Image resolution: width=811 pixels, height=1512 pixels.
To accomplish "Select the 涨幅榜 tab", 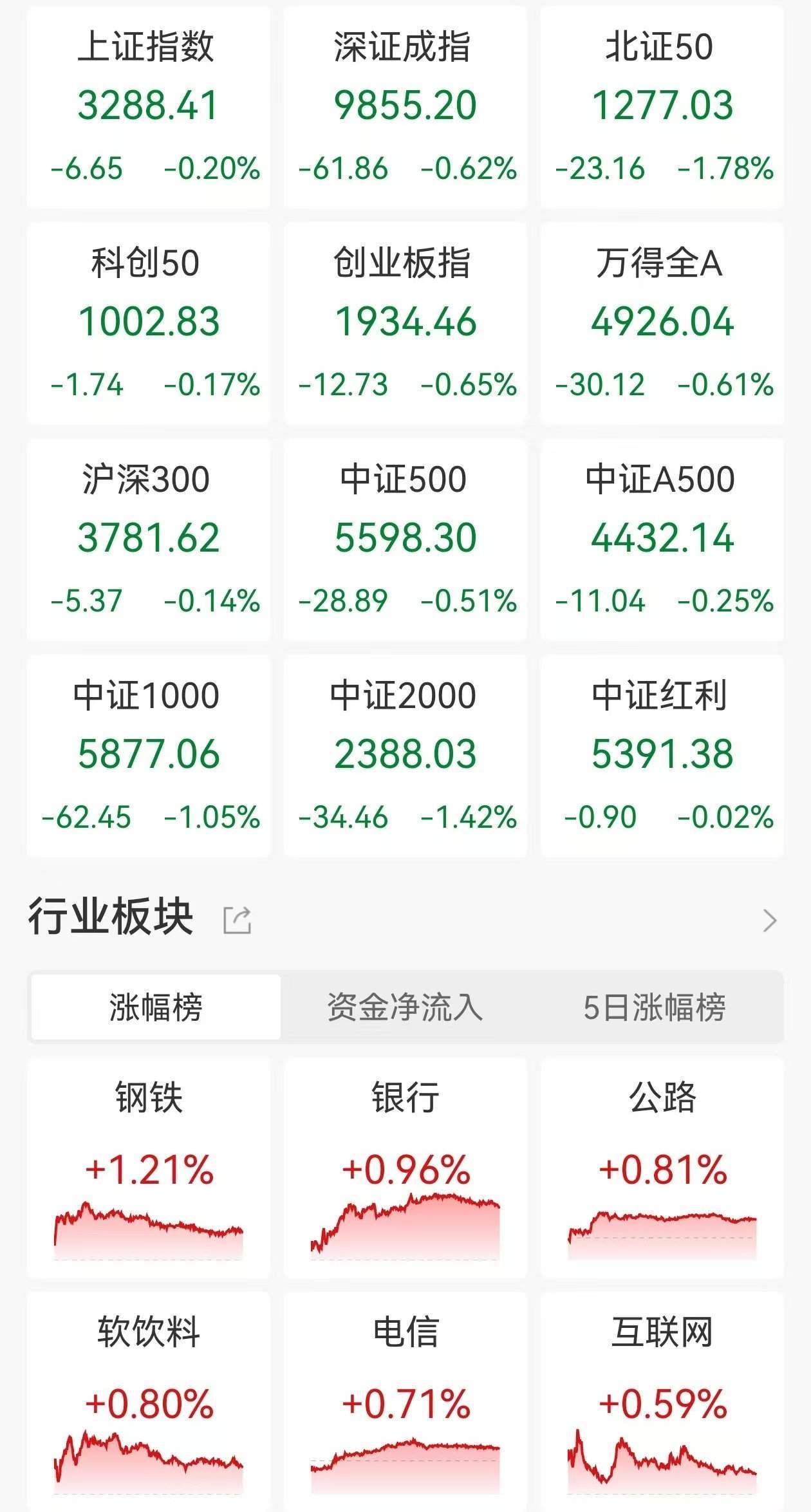I will [156, 1007].
